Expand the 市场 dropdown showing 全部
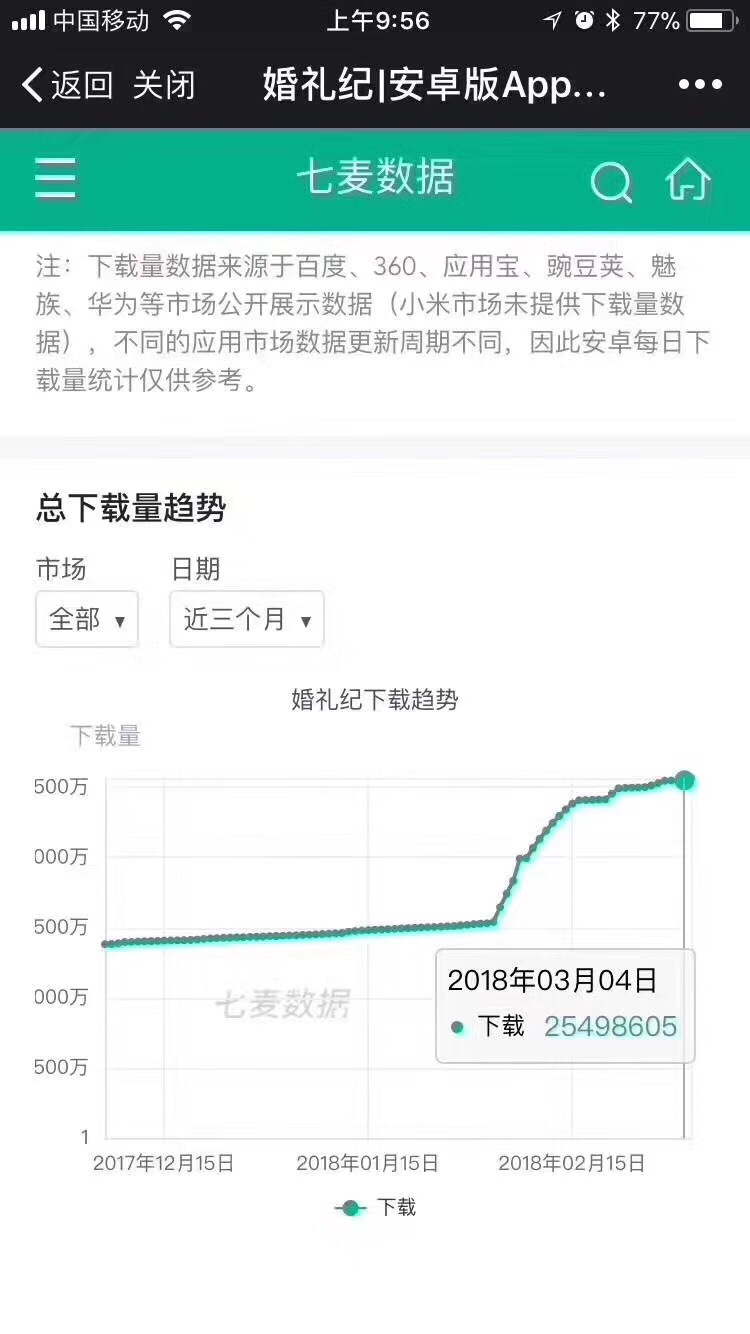The width and height of the screenshot is (750, 1334). (x=87, y=619)
